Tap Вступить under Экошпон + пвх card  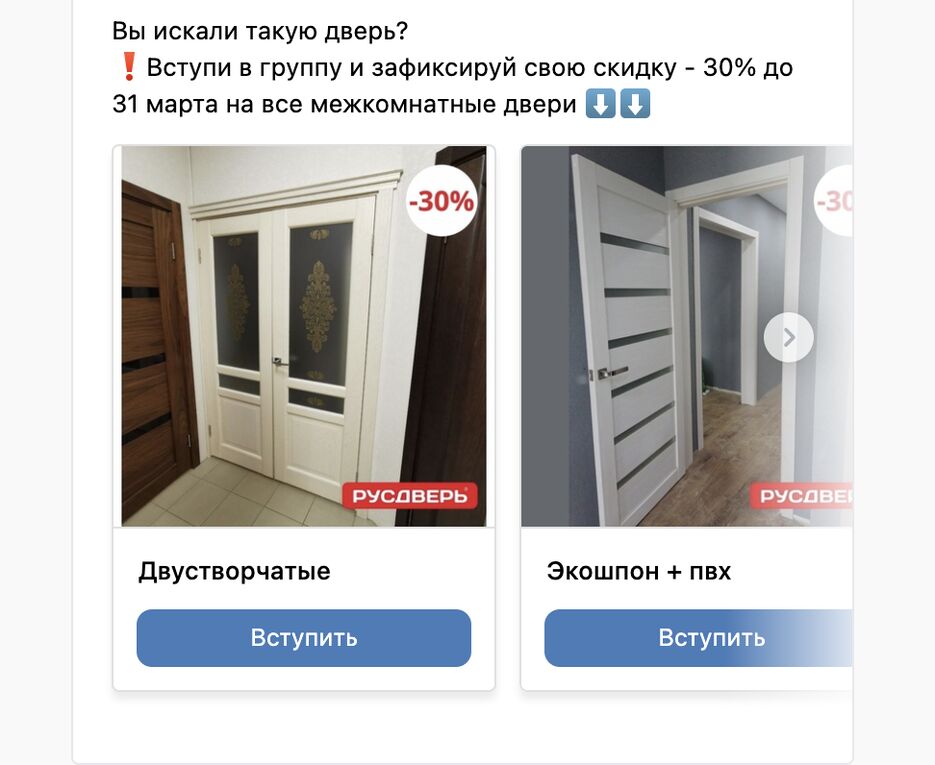pyautogui.click(x=700, y=638)
